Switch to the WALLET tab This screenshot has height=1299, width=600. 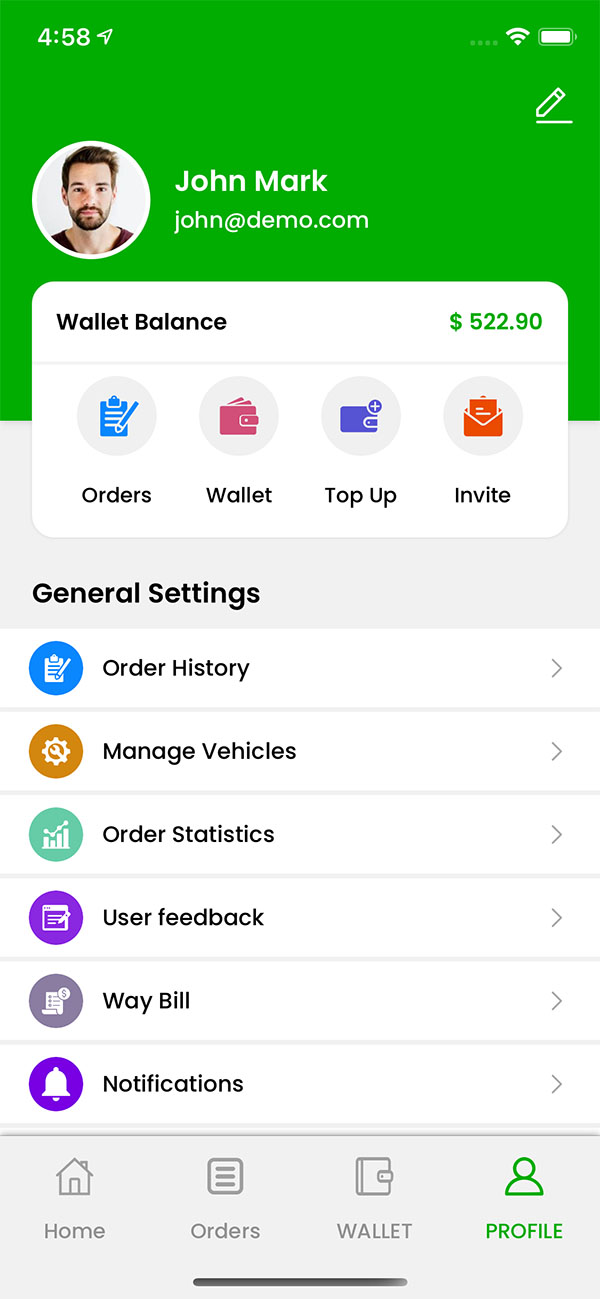[x=375, y=1198]
